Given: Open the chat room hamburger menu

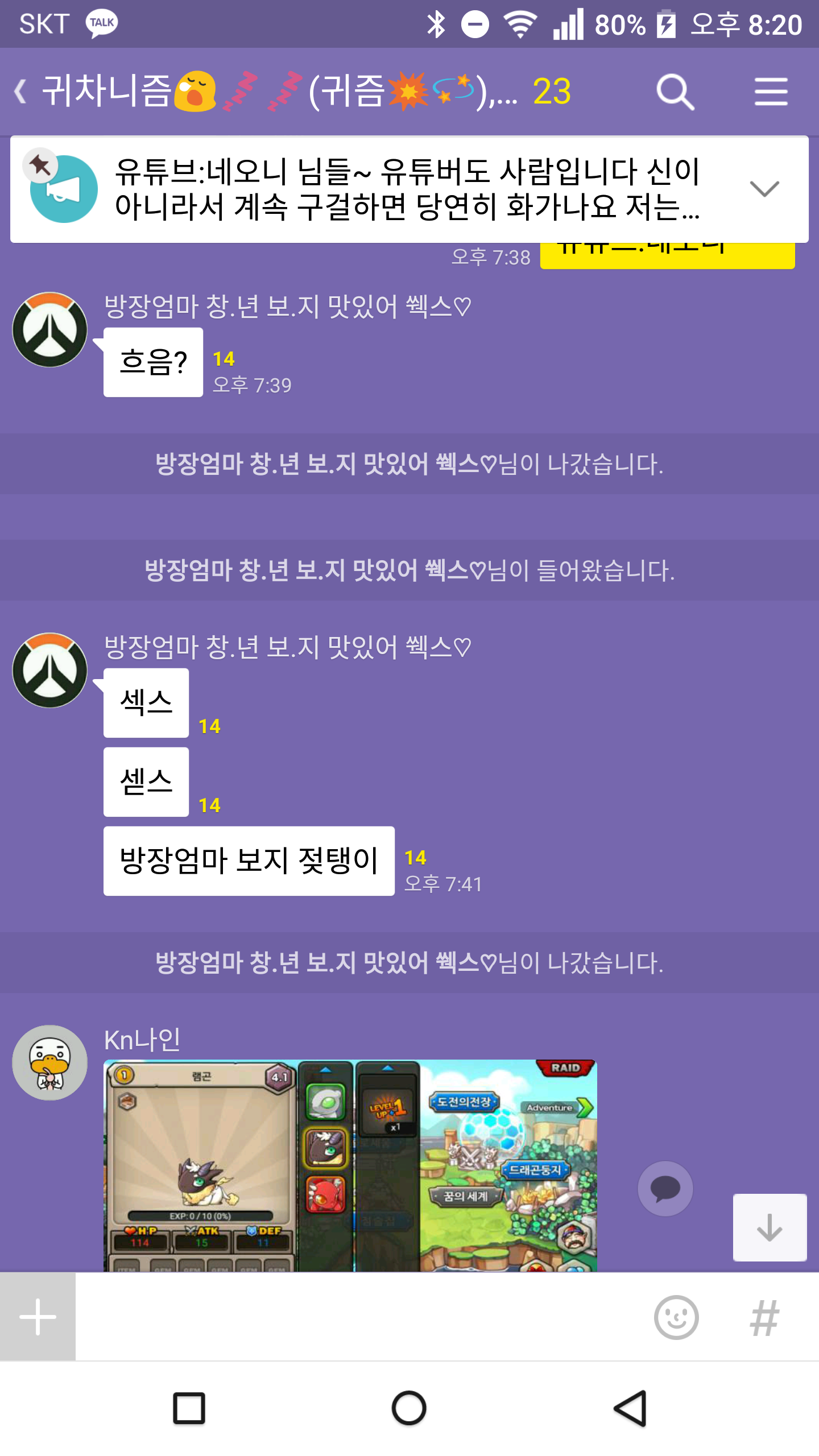Looking at the screenshot, I should (771, 92).
